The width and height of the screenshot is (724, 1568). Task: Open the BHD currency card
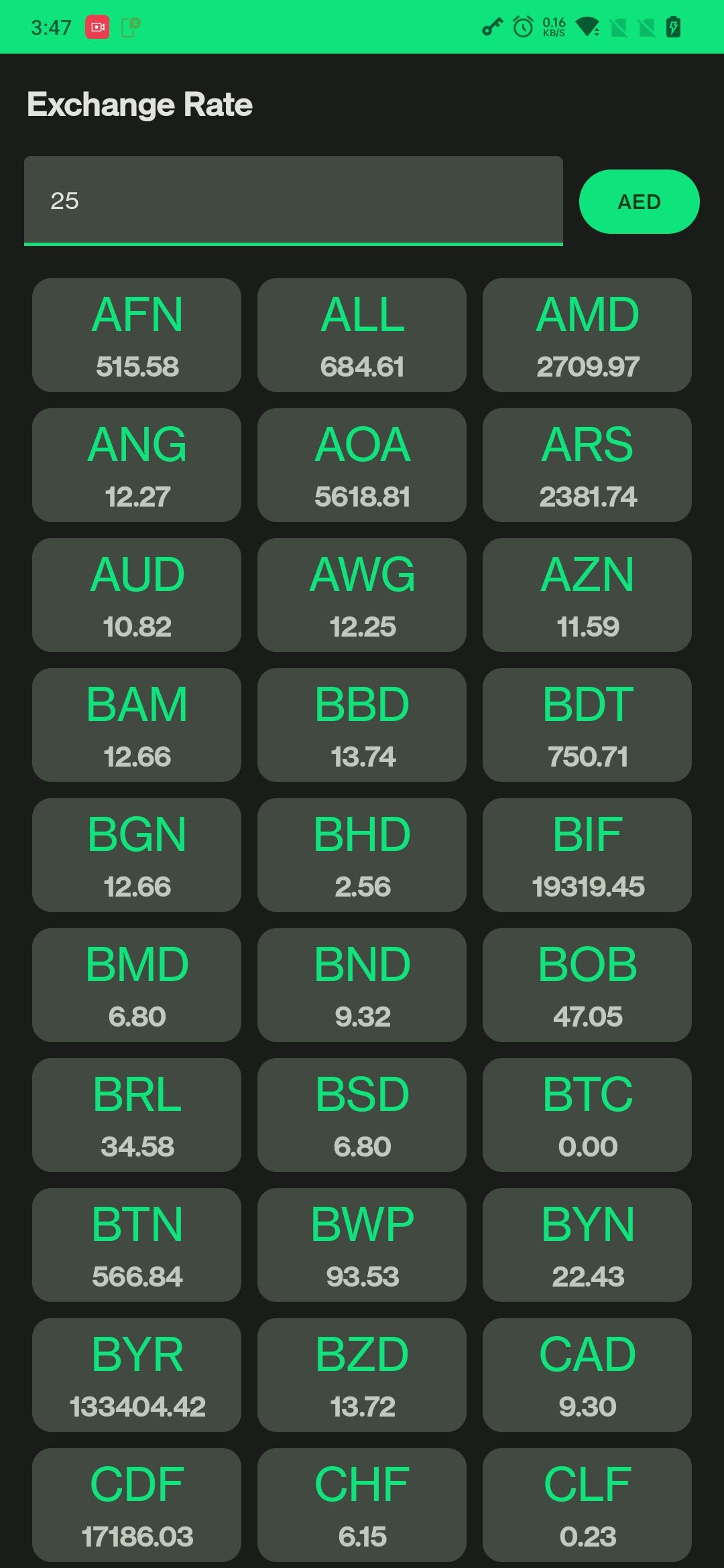coord(362,855)
